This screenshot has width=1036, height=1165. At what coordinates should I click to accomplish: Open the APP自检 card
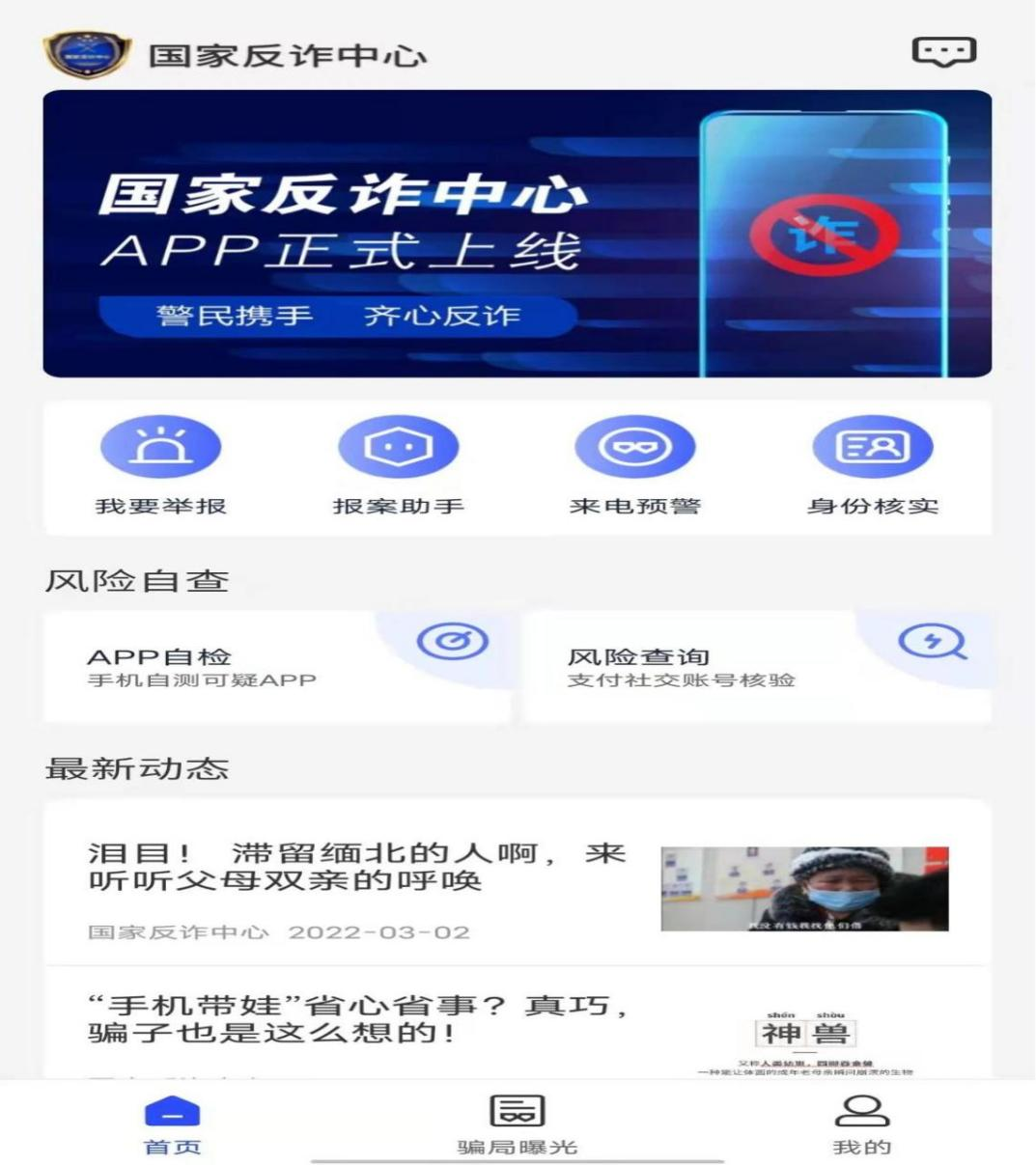tap(277, 667)
